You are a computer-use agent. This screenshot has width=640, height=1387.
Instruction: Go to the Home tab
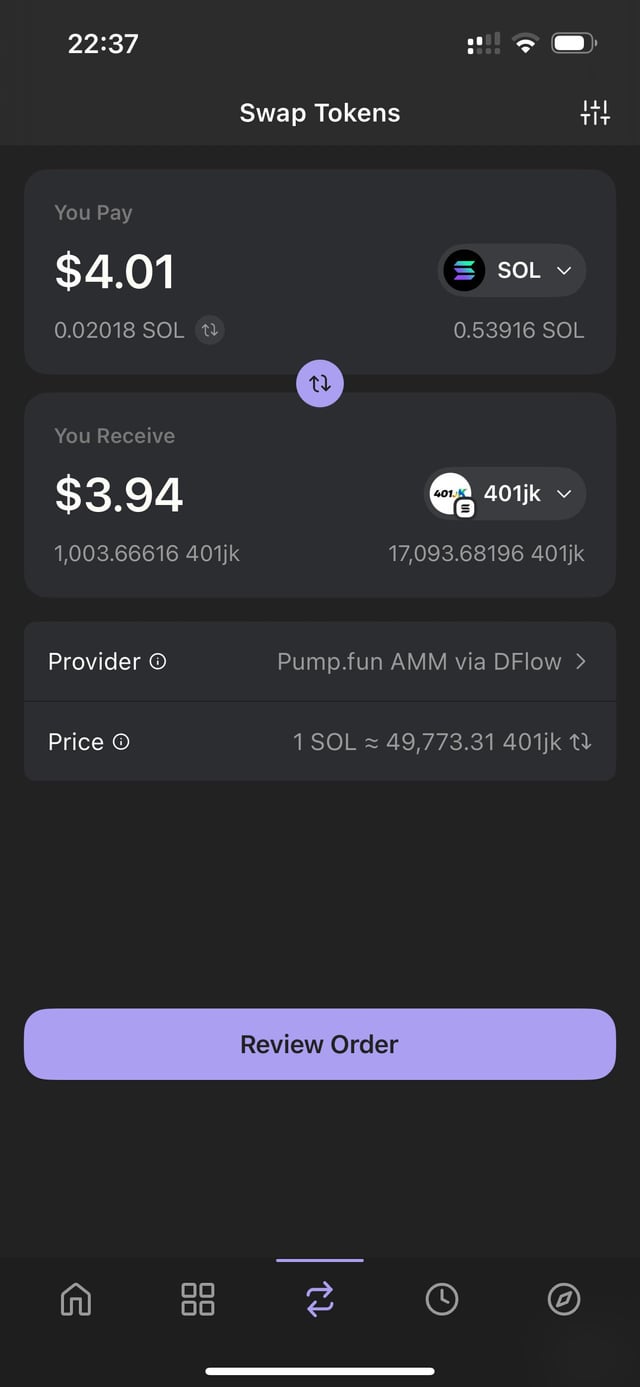click(76, 1299)
